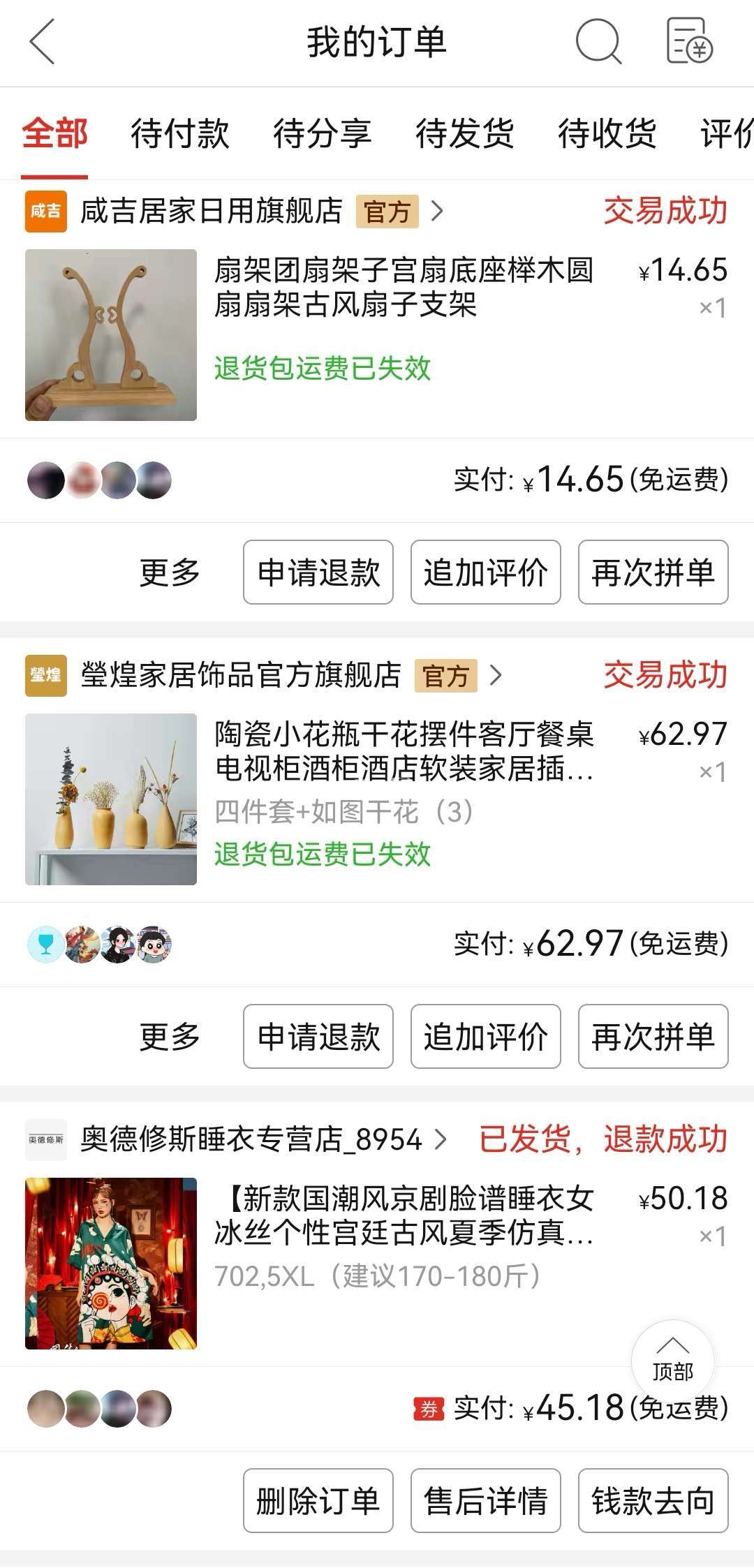Open the 咸吉居家日用旗舰店 store page

212,211
